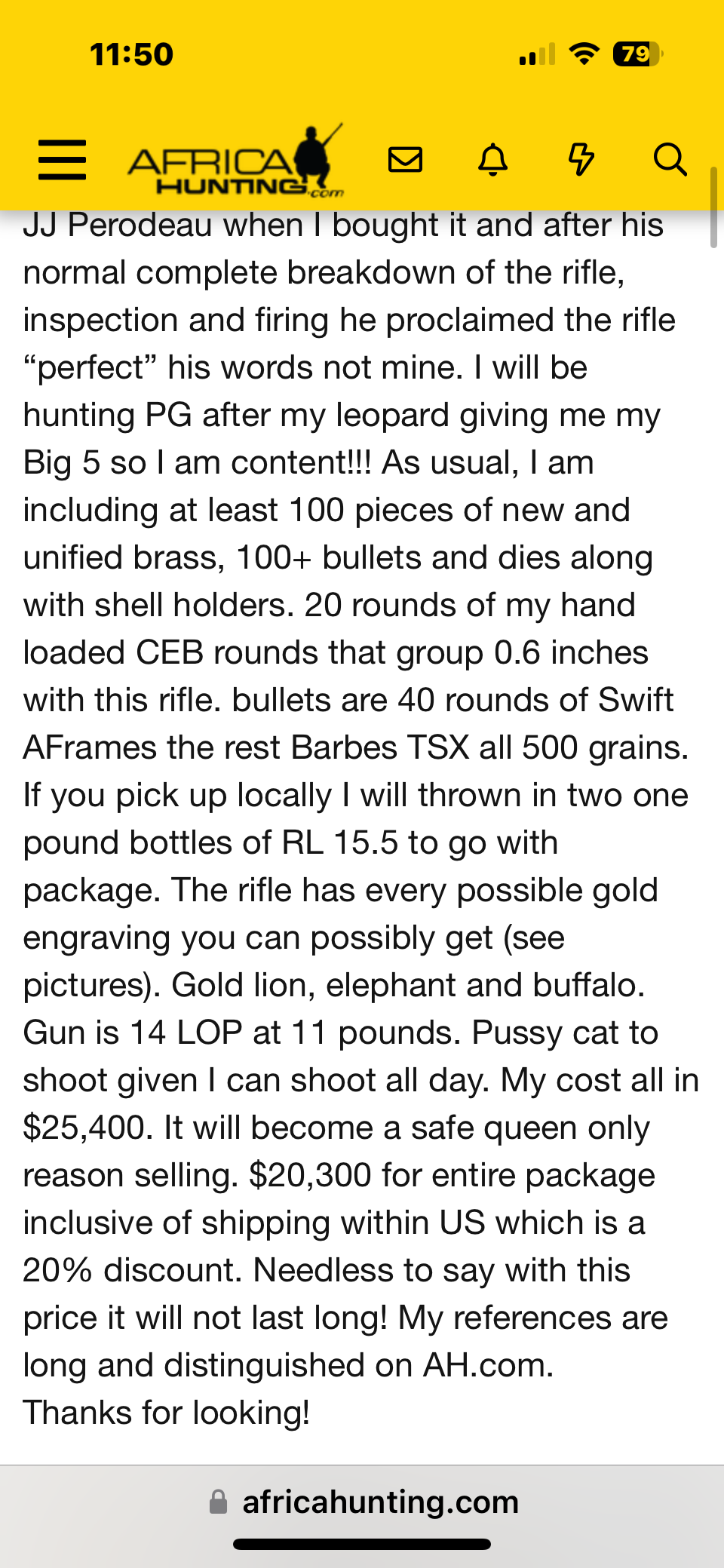
Task: Open the alerts bell
Action: click(x=493, y=160)
